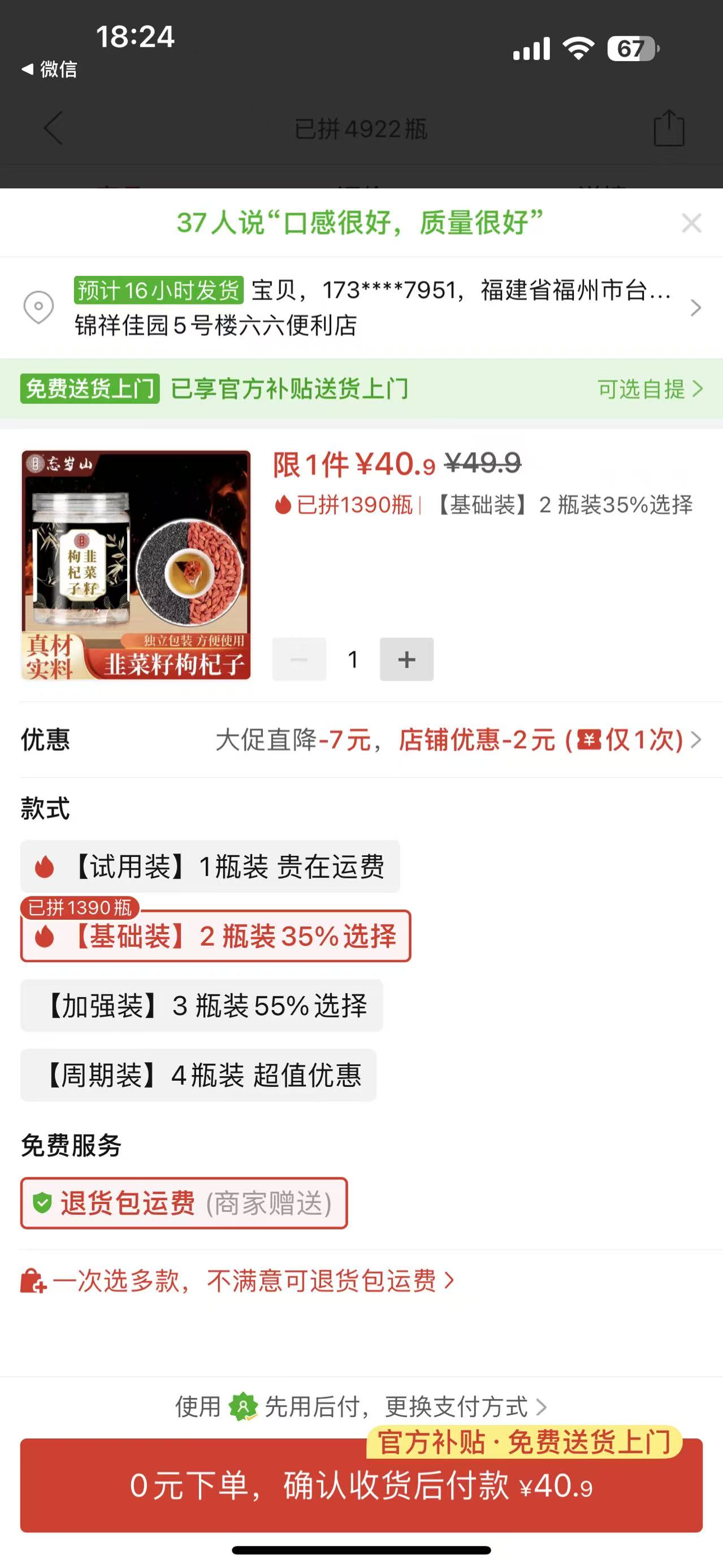Dismiss the green review banner
Image resolution: width=723 pixels, height=1568 pixels.
click(x=691, y=223)
